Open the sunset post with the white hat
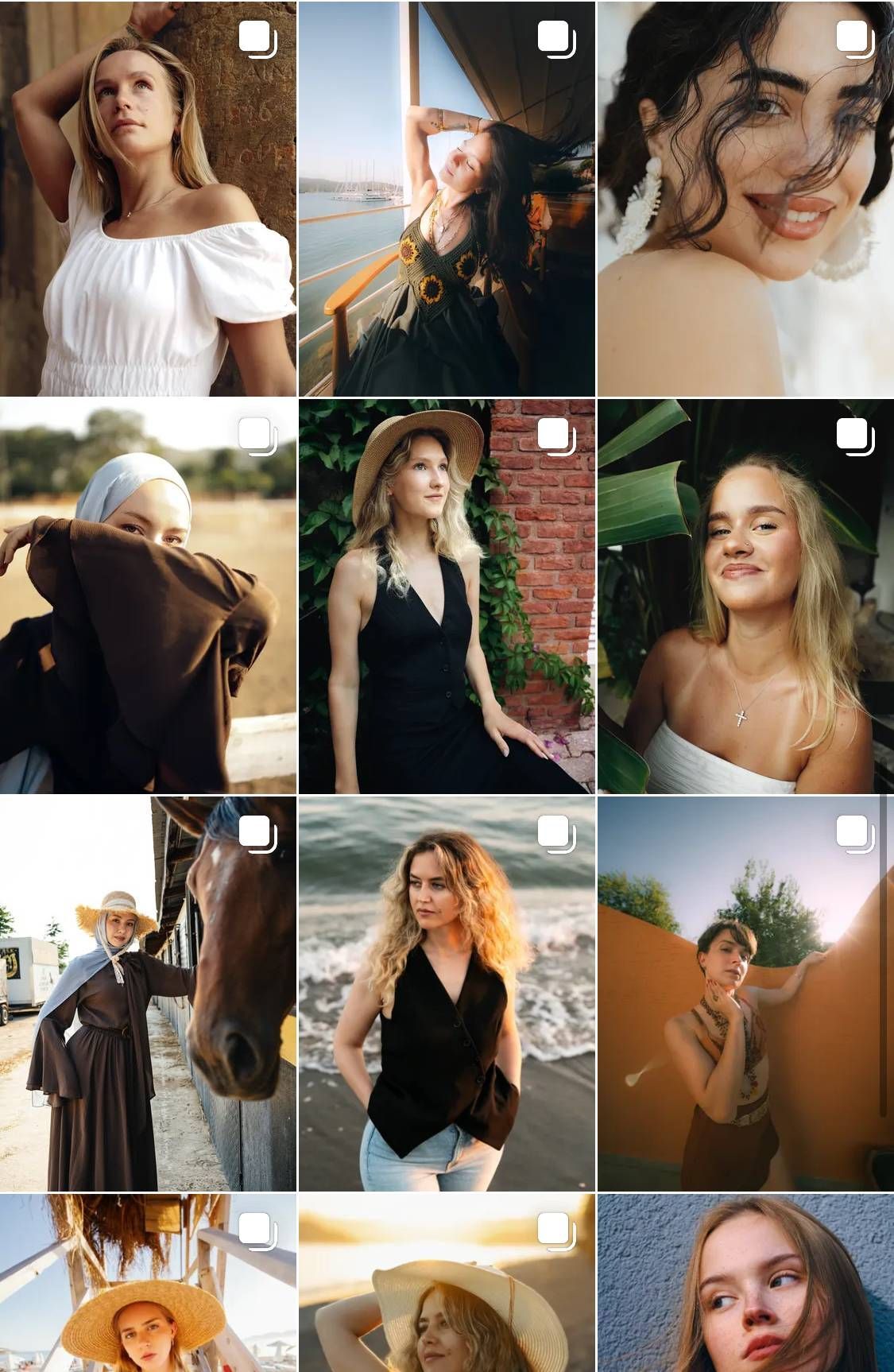Screen dimensions: 894x1372 [x=447, y=1284]
